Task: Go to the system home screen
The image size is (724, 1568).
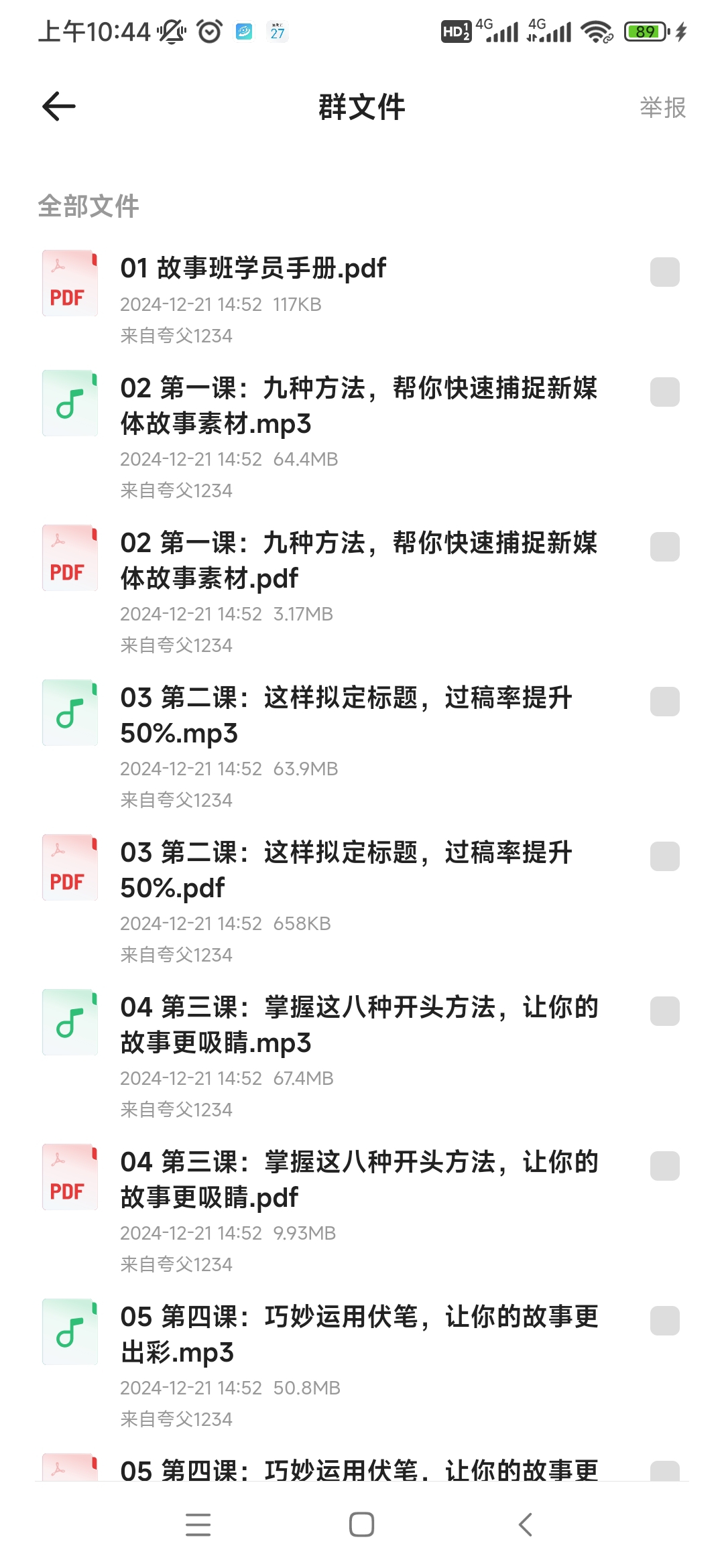Action: 362,1524
